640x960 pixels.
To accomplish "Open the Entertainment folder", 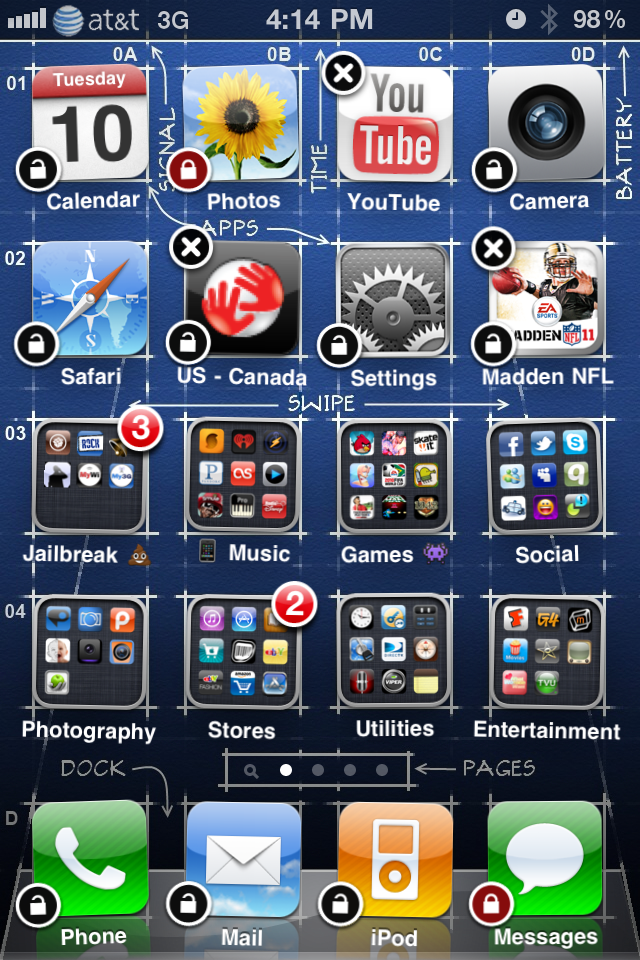I will [546, 651].
